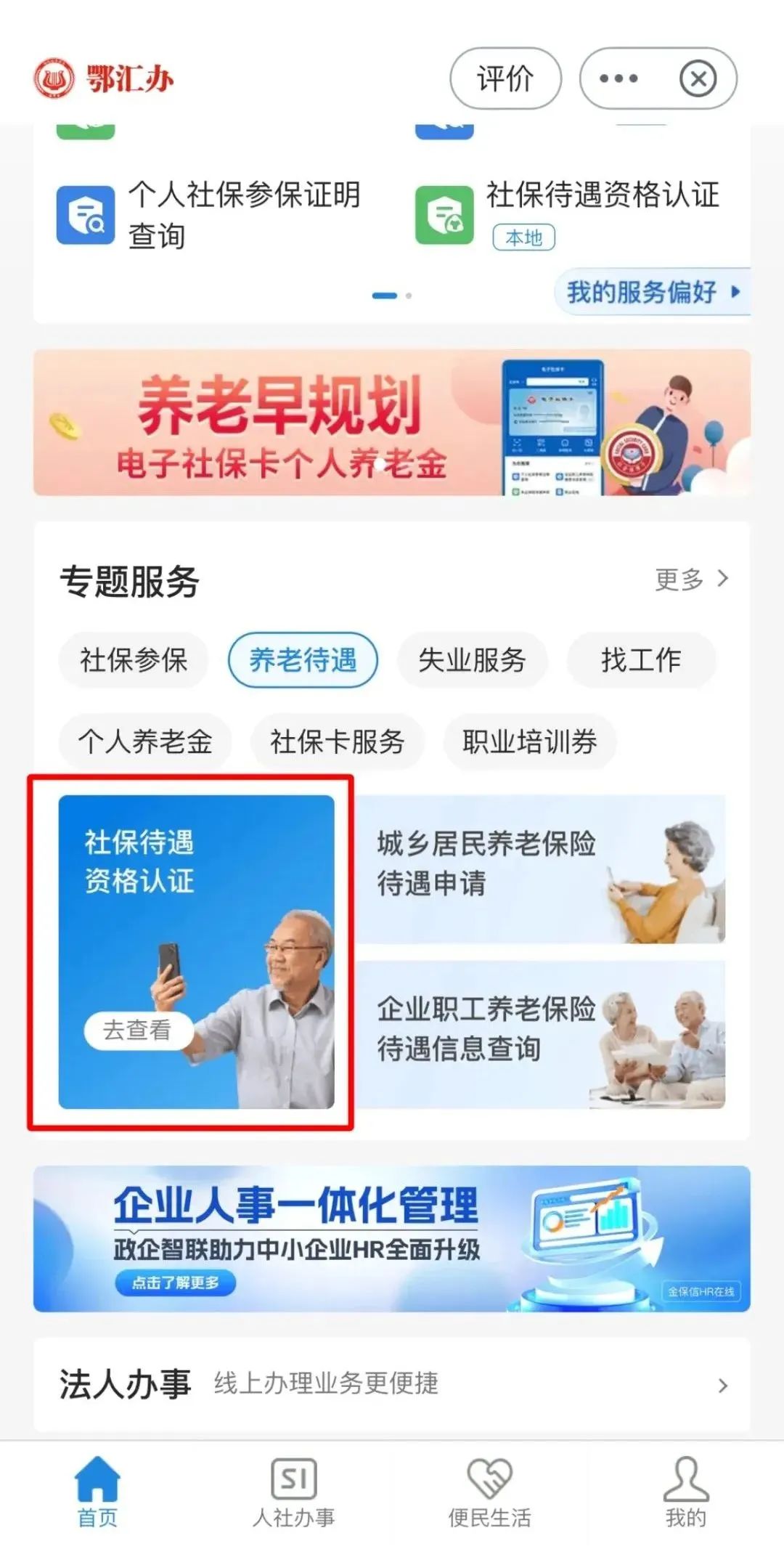The image size is (784, 1557).
Task: Select the 养老待遇 chip
Action: point(303,660)
